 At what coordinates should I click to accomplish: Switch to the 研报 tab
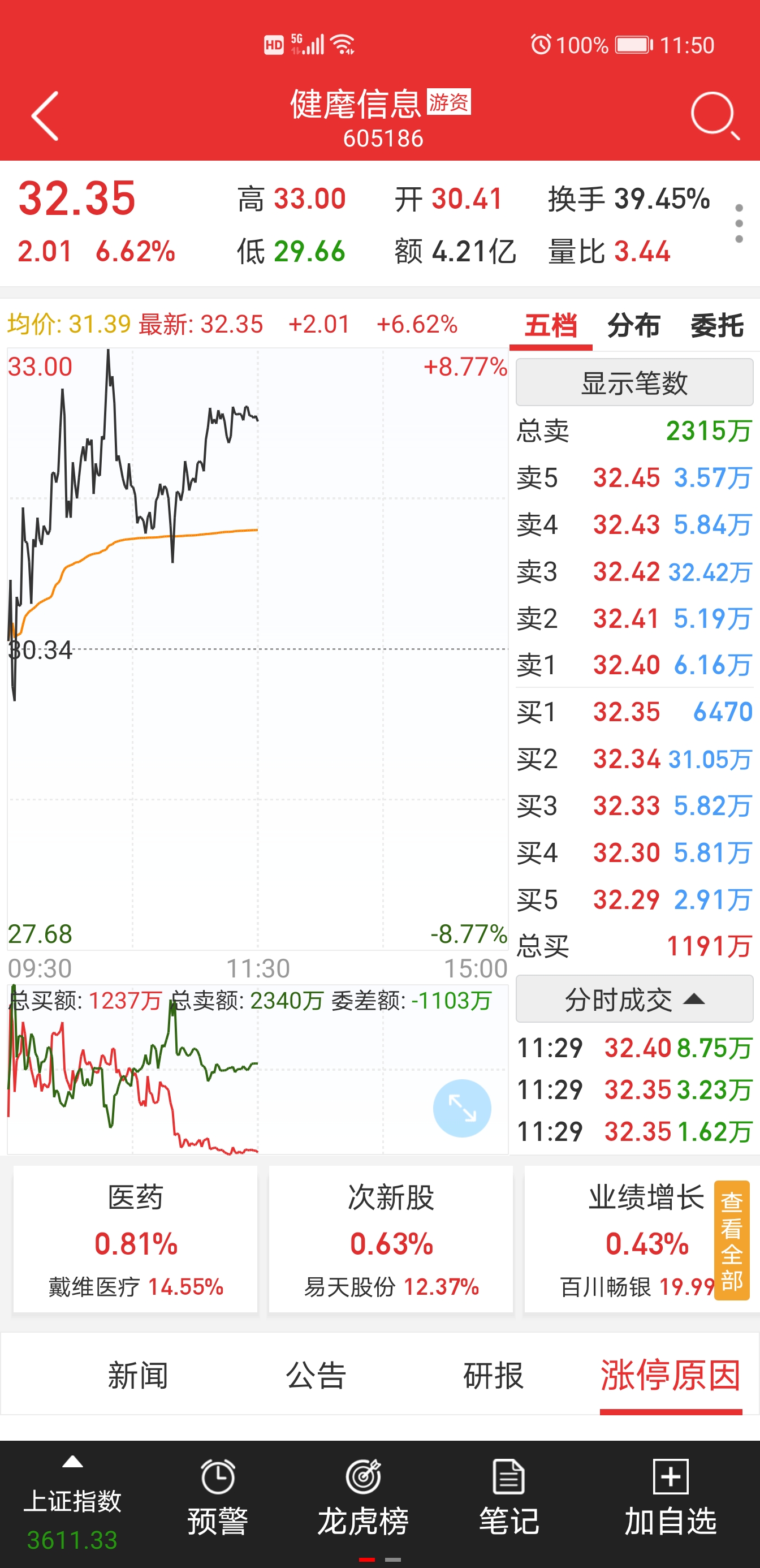(493, 1376)
